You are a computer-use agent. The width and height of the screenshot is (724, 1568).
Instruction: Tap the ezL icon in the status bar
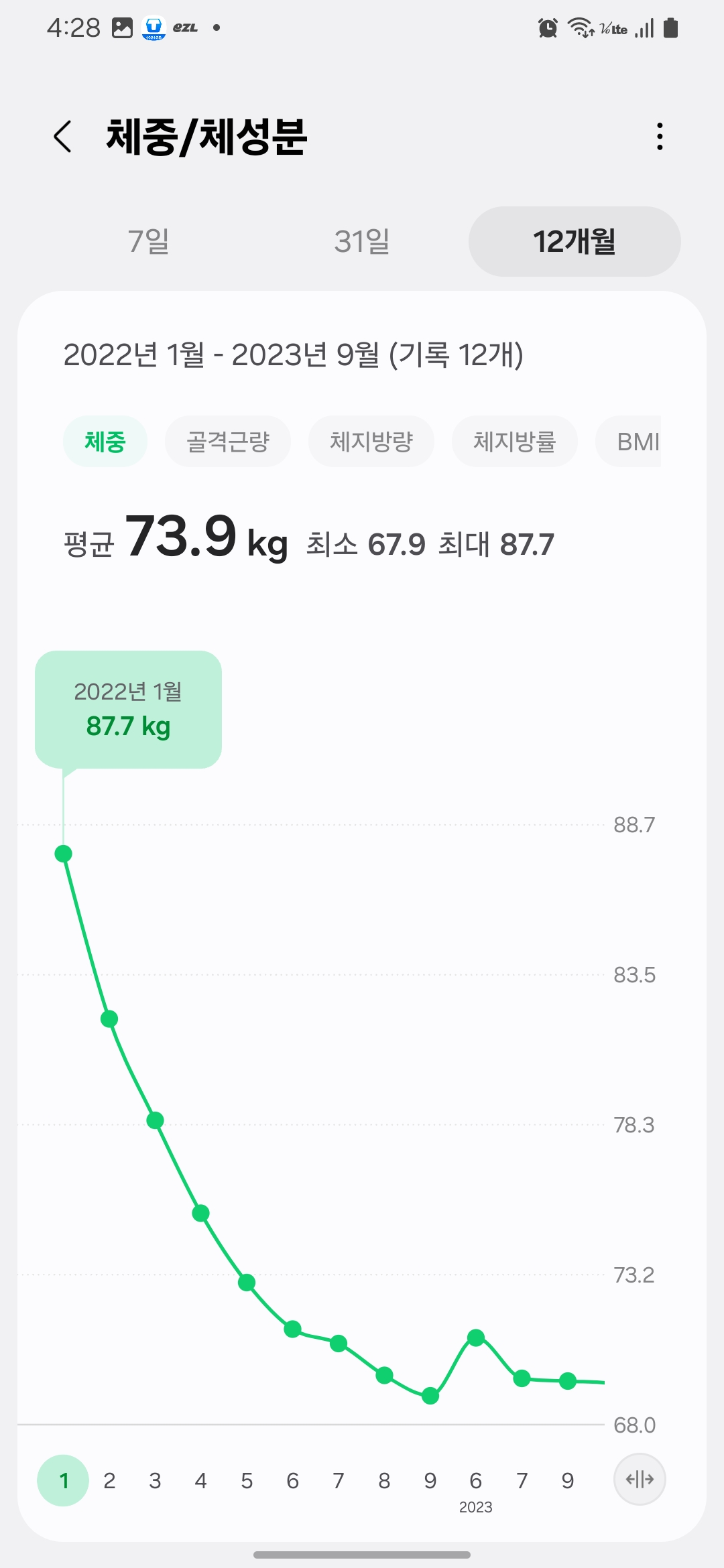[185, 27]
